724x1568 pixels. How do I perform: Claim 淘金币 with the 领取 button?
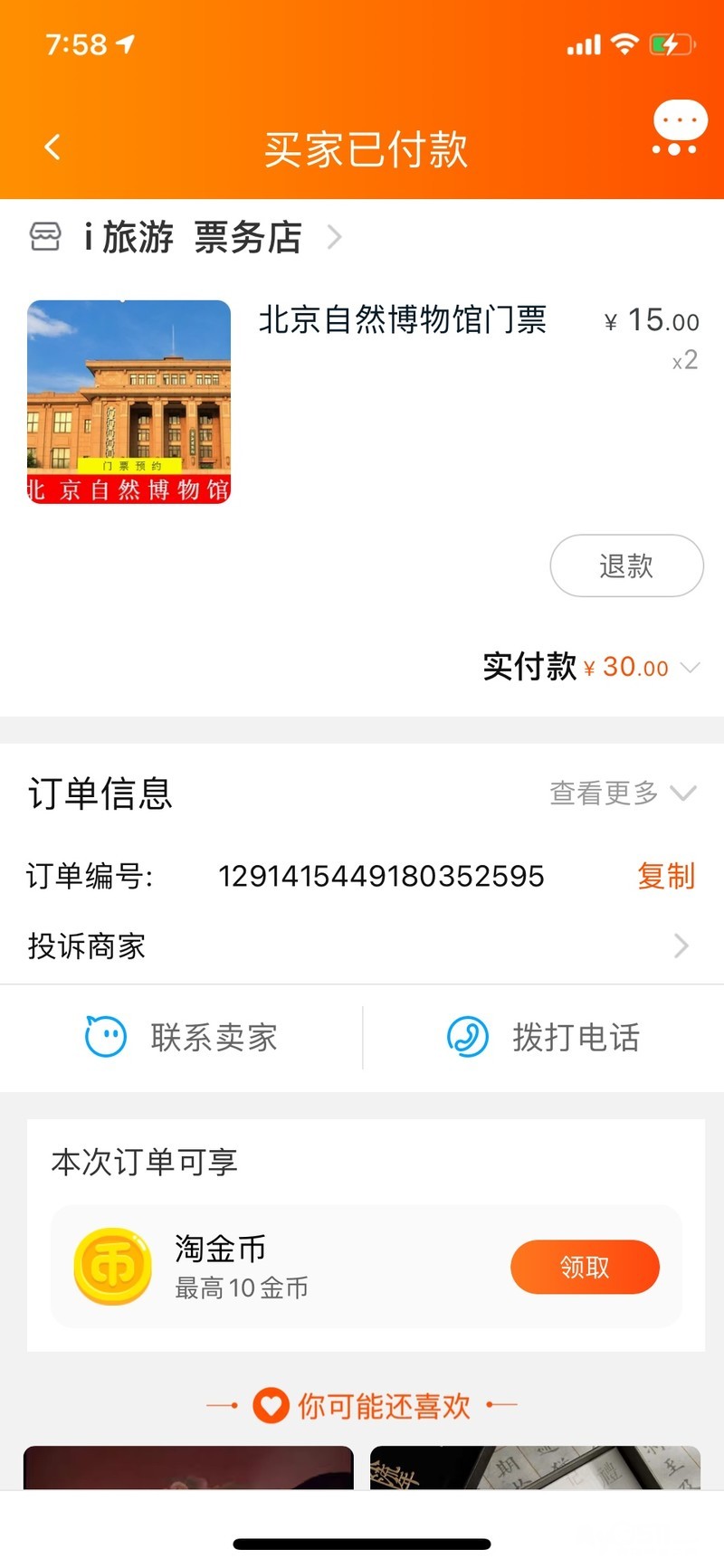pos(585,1267)
